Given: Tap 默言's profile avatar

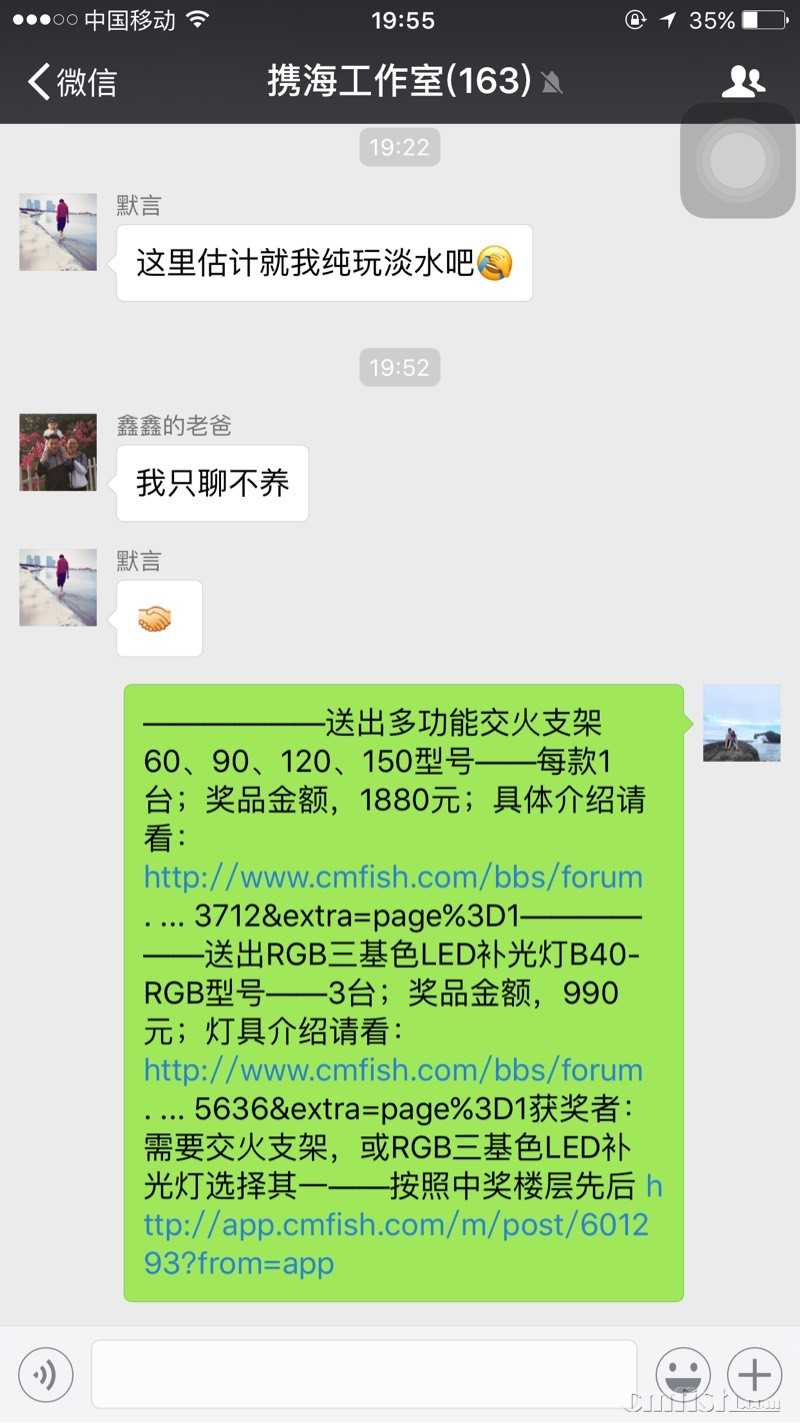Looking at the screenshot, I should point(57,231).
